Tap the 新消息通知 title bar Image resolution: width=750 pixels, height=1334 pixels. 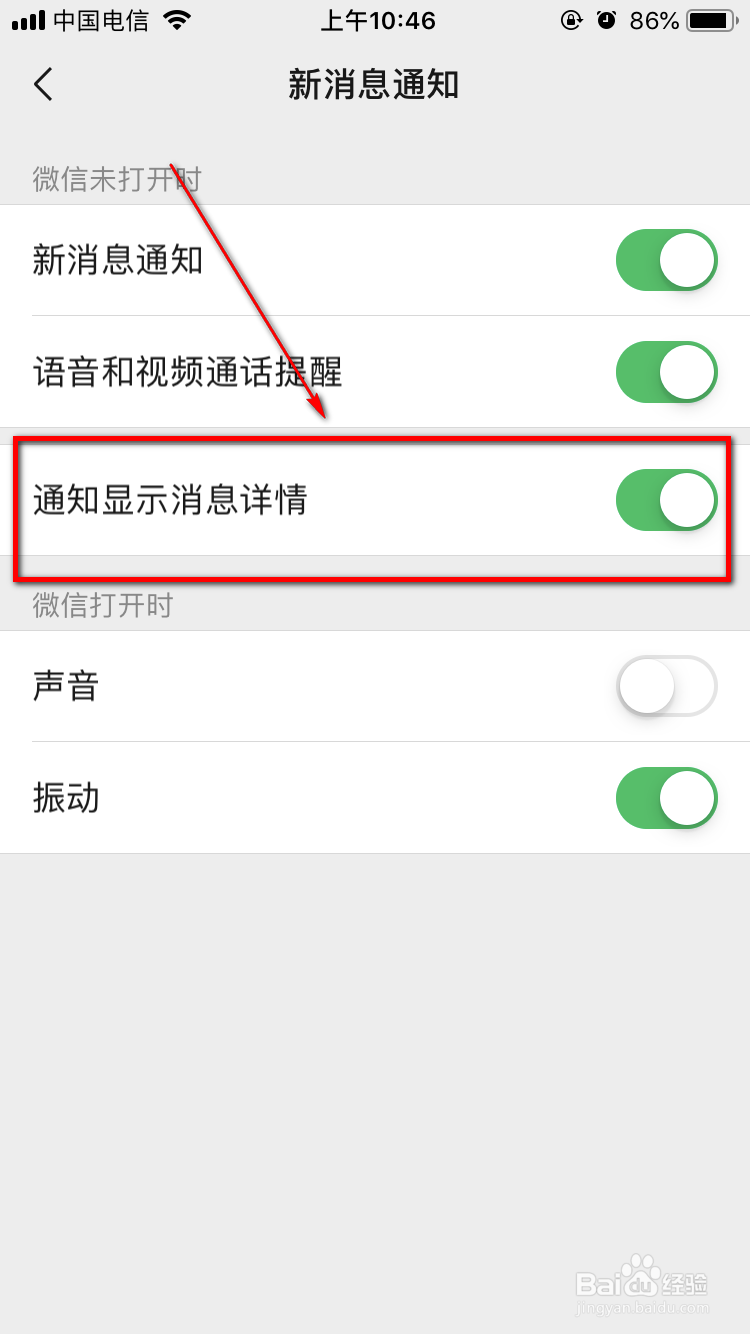[375, 84]
